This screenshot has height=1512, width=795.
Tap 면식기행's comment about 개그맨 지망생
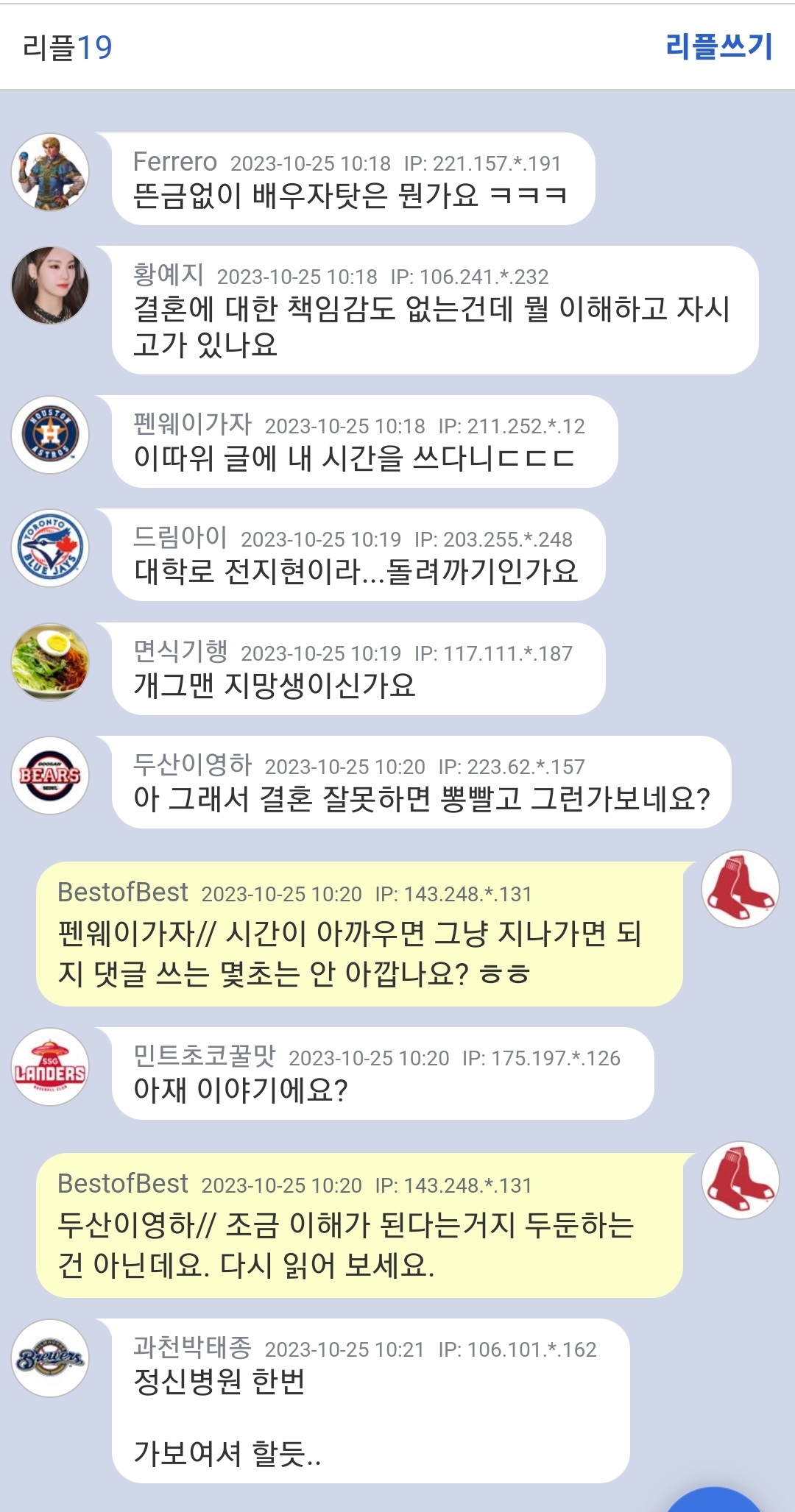(x=358, y=669)
